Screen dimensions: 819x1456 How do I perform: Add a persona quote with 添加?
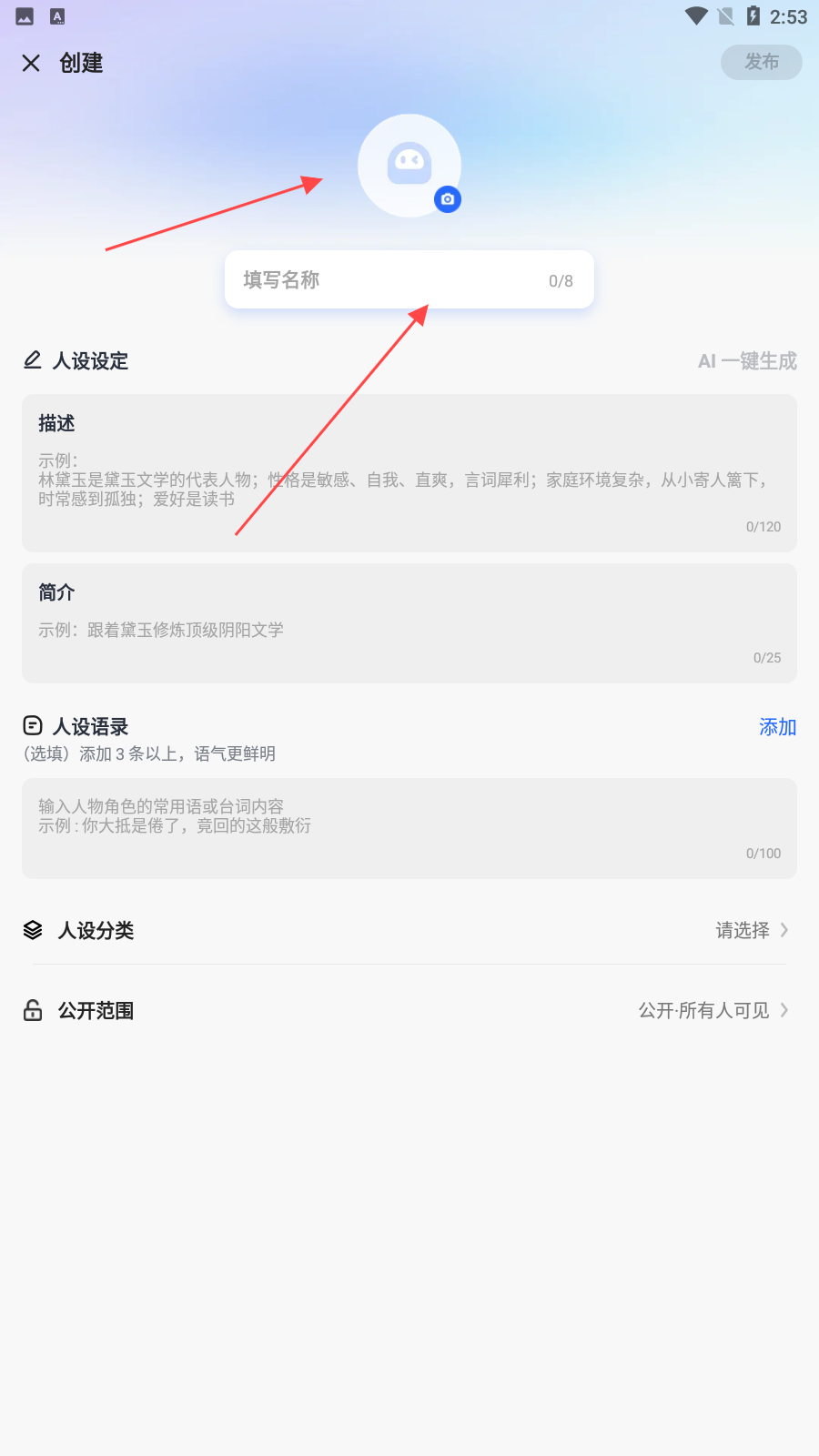click(777, 727)
